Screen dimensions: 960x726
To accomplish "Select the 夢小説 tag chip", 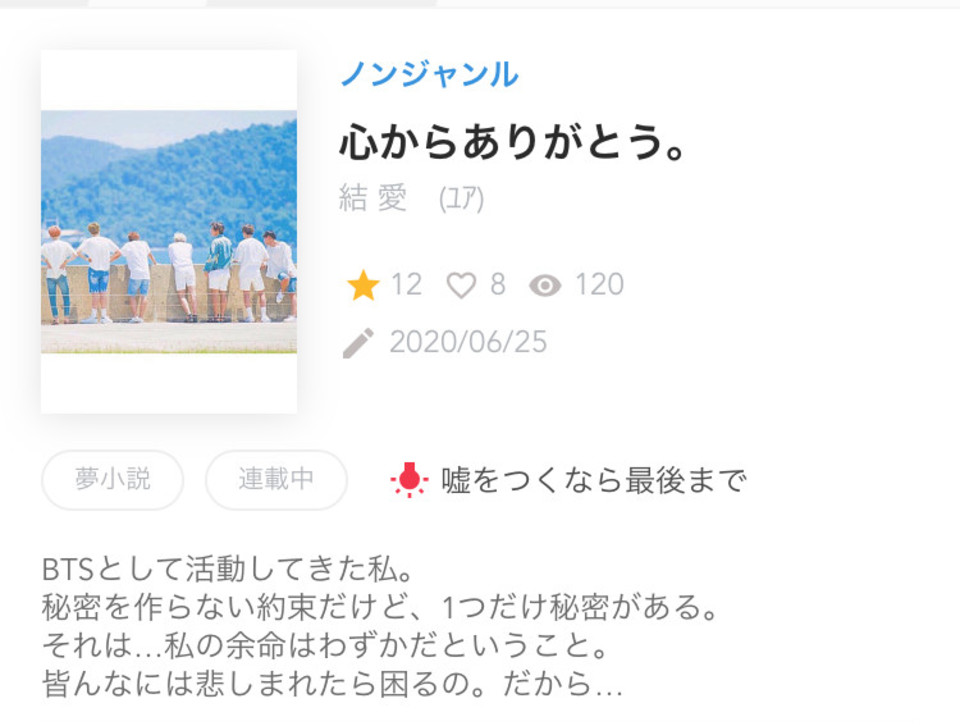I will tap(113, 480).
